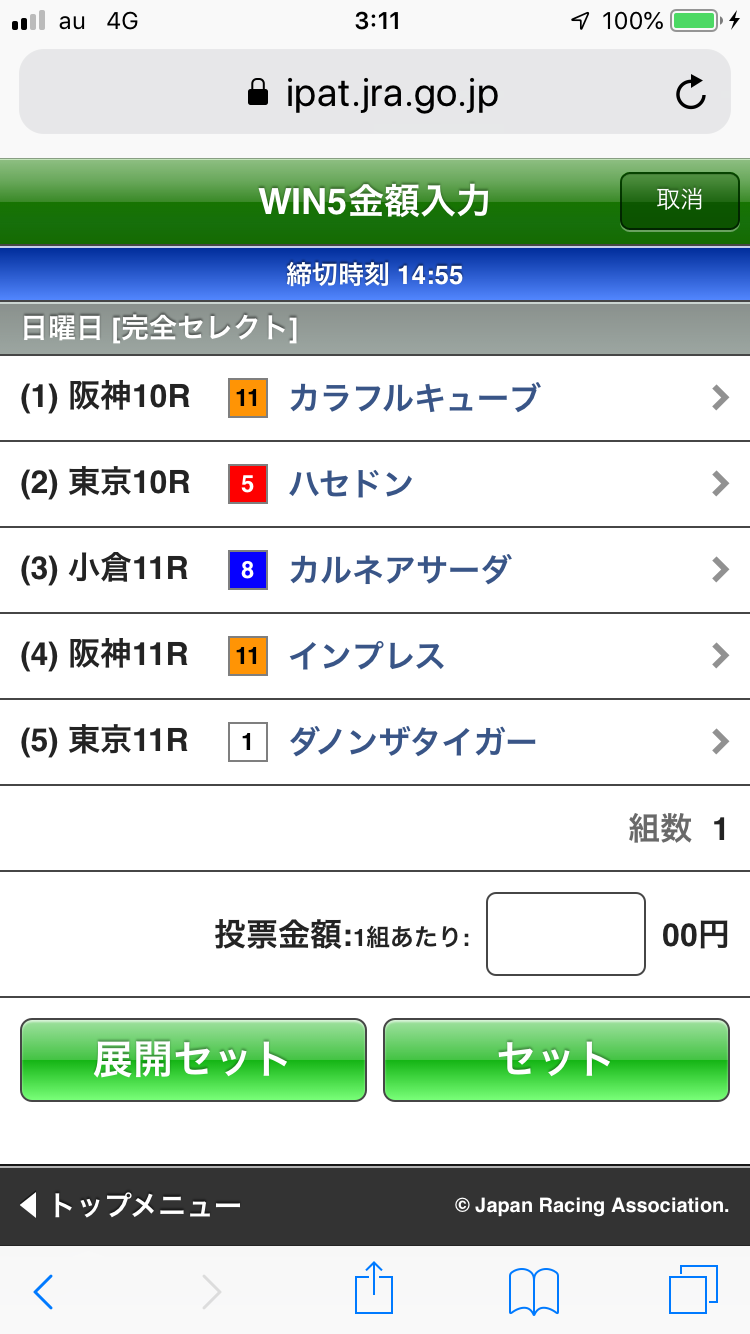The height and width of the screenshot is (1334, 750).
Task: Tap the red number 5 badge for ハセドン
Action: point(246,484)
